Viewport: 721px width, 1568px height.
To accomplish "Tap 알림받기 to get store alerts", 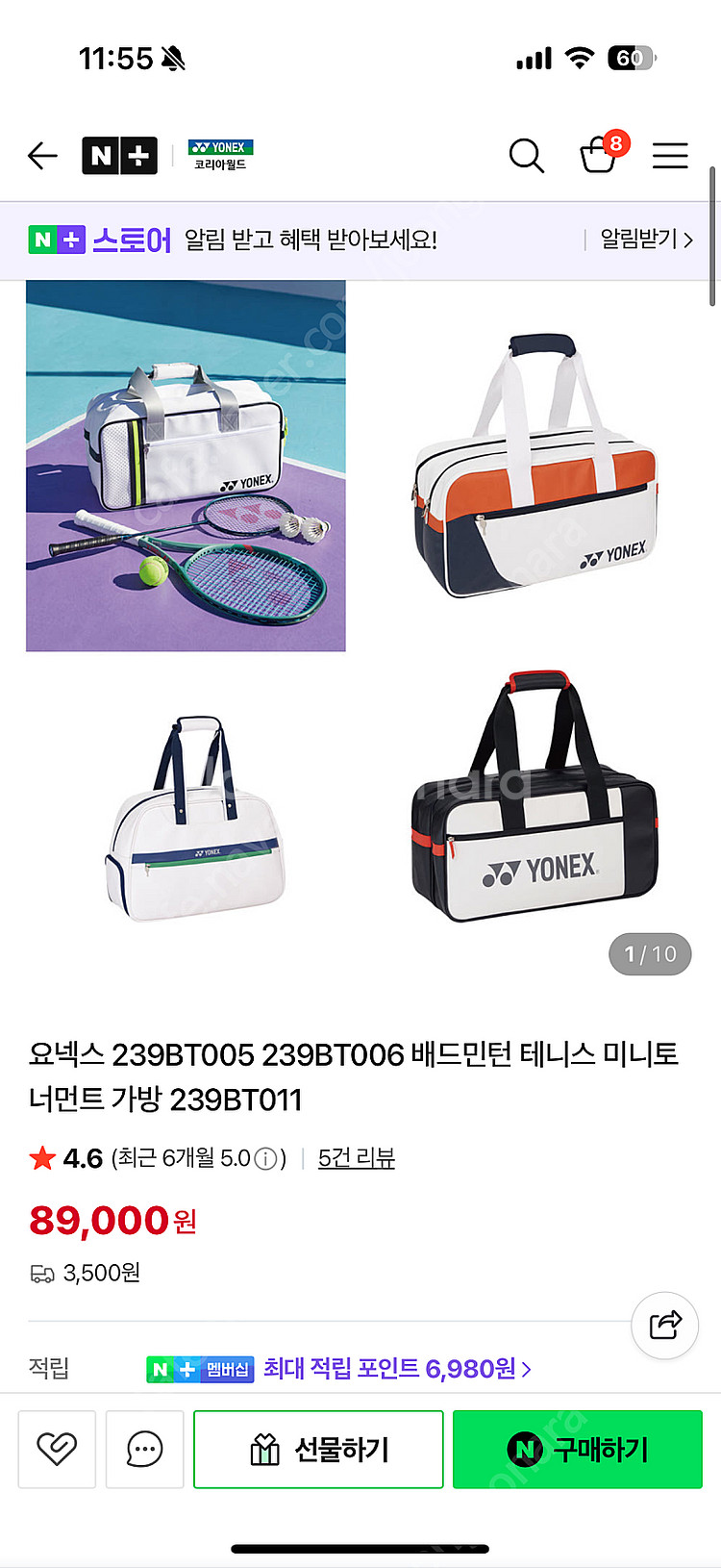I will click(645, 240).
